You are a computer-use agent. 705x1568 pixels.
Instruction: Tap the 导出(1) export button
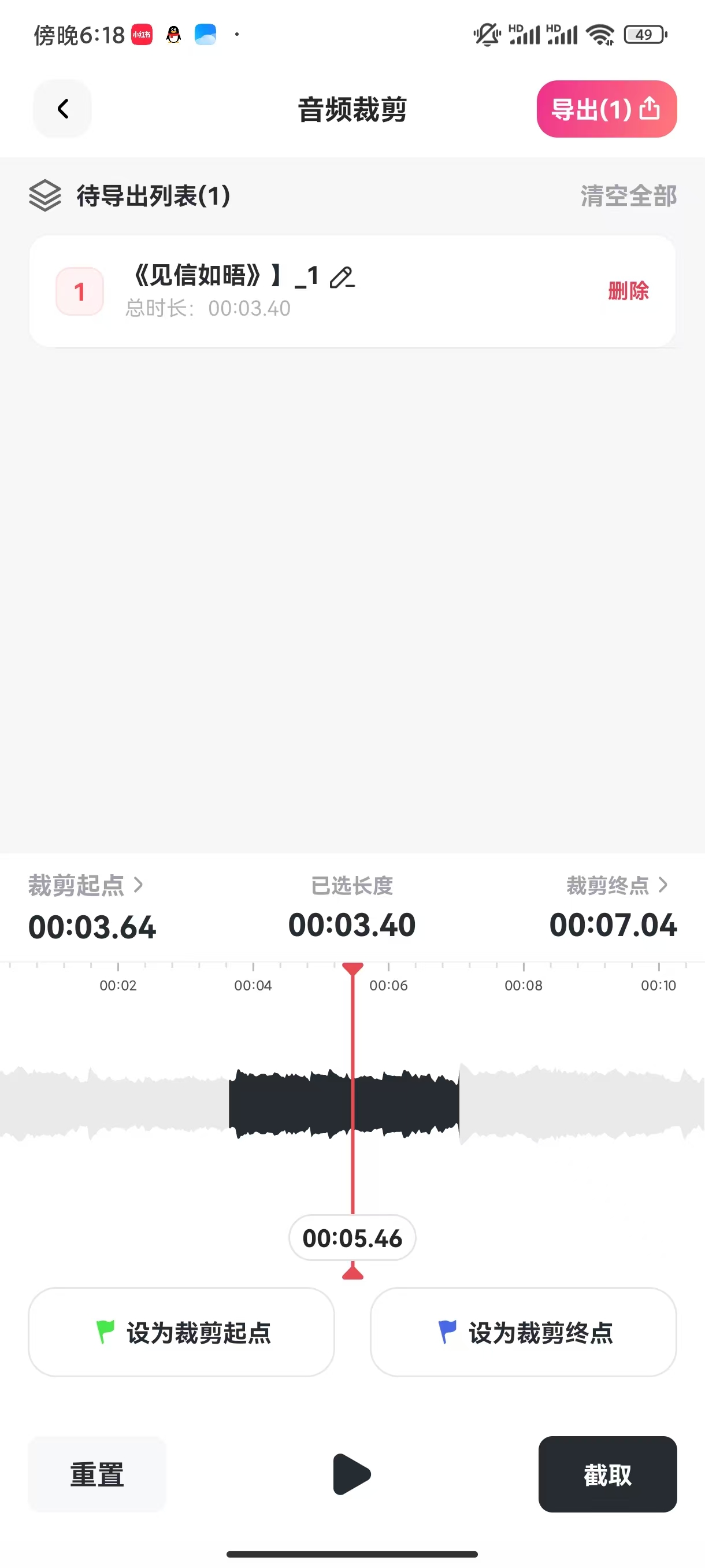(606, 109)
